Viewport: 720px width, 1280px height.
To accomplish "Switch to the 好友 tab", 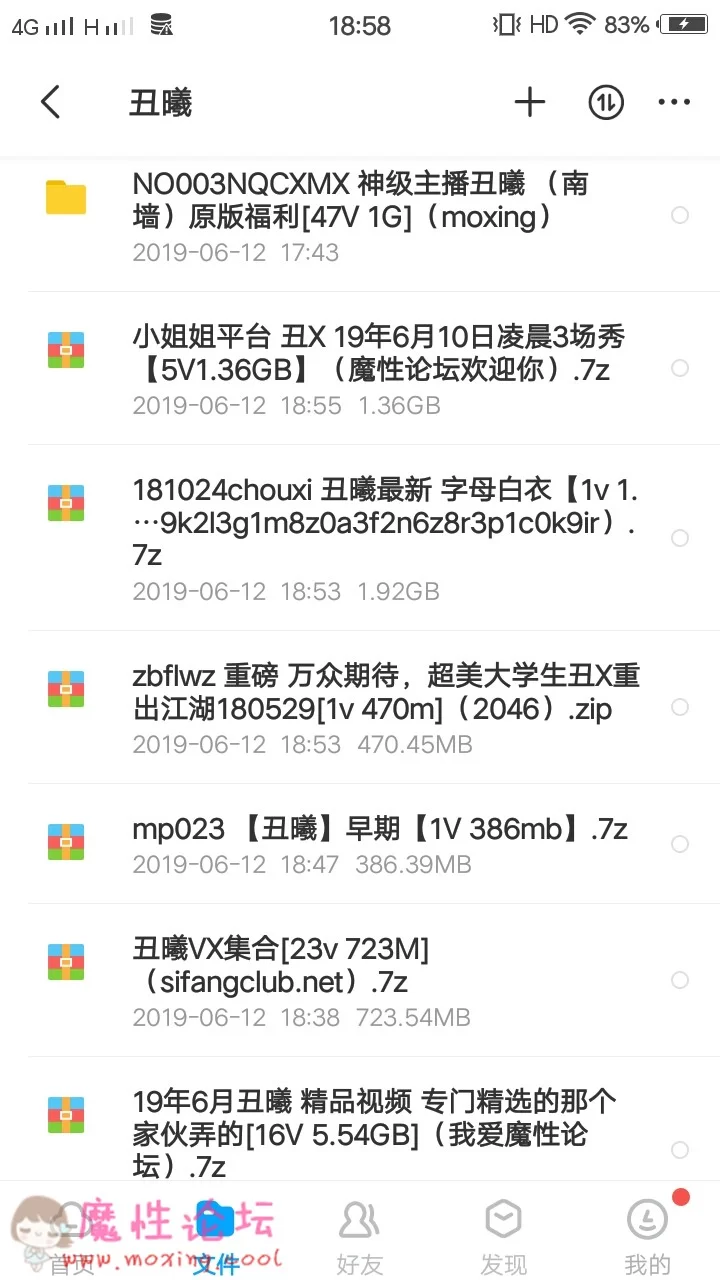I will [360, 1238].
